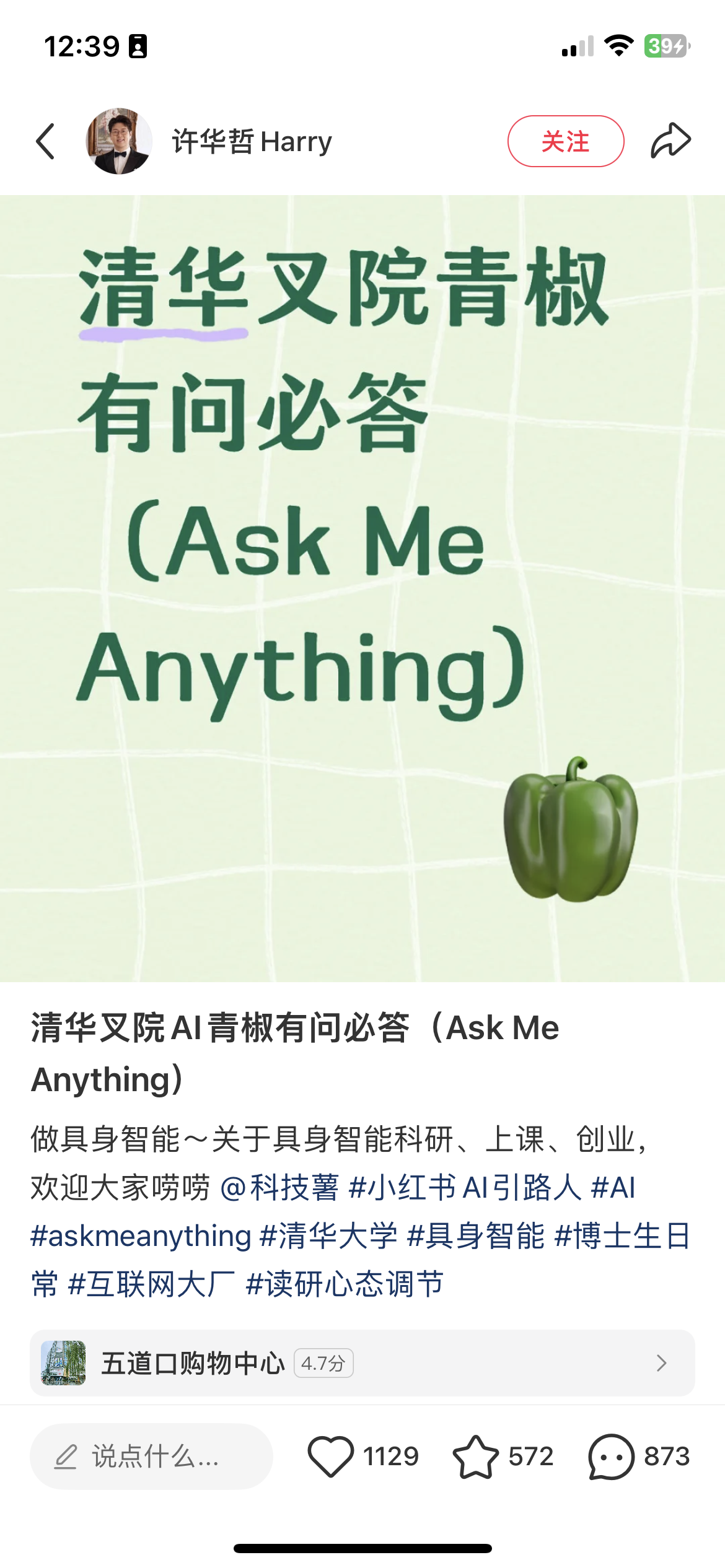The height and width of the screenshot is (1568, 725).
Task: Open the #具身智能 hashtag
Action: [x=476, y=1236]
